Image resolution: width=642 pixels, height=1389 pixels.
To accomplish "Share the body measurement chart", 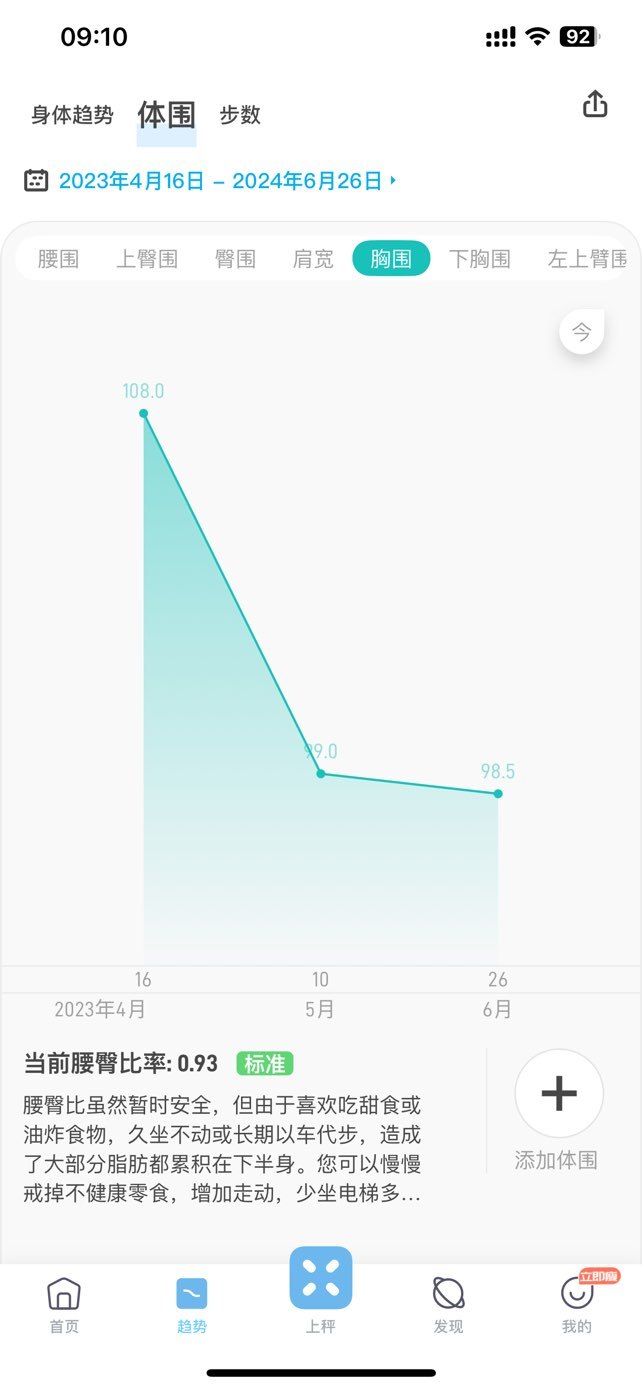I will [x=595, y=104].
